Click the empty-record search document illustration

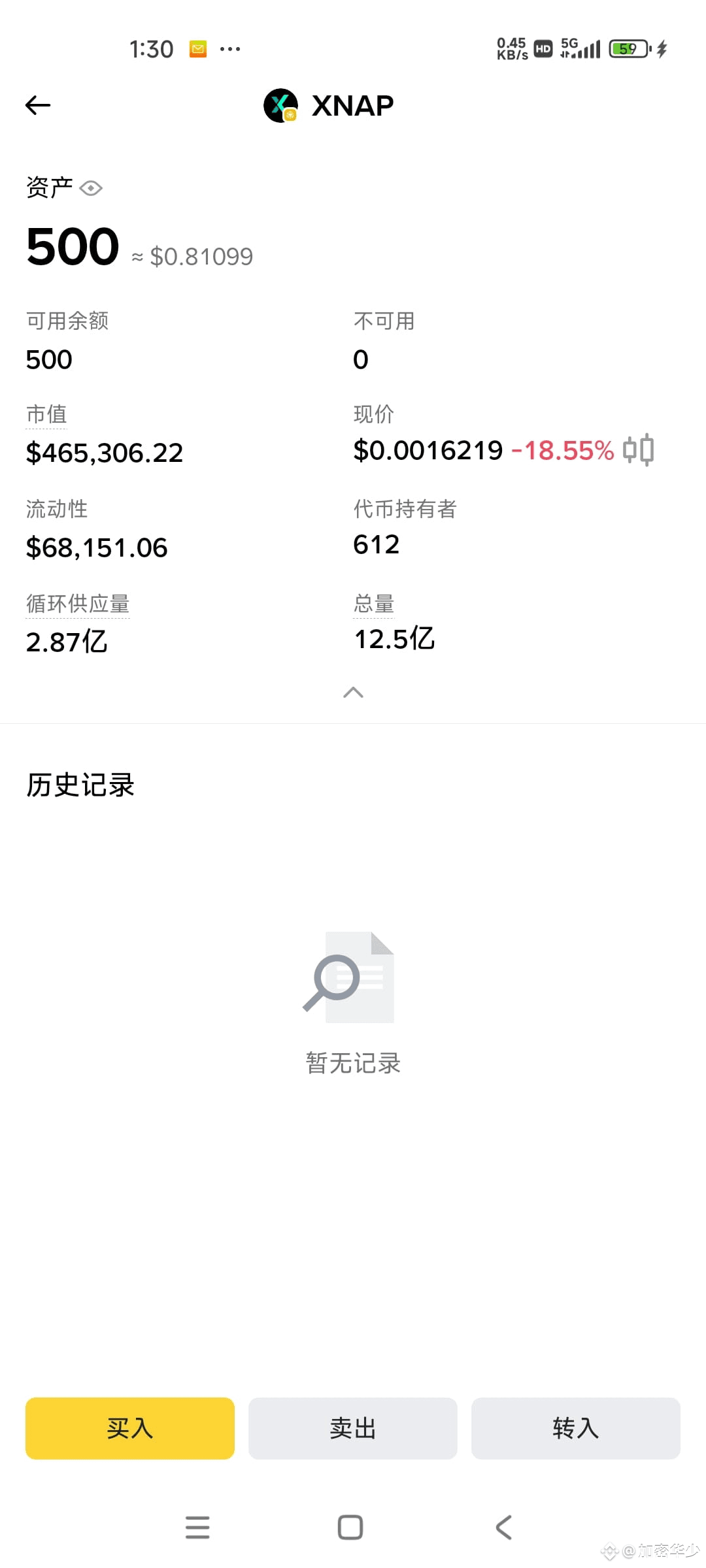352,978
